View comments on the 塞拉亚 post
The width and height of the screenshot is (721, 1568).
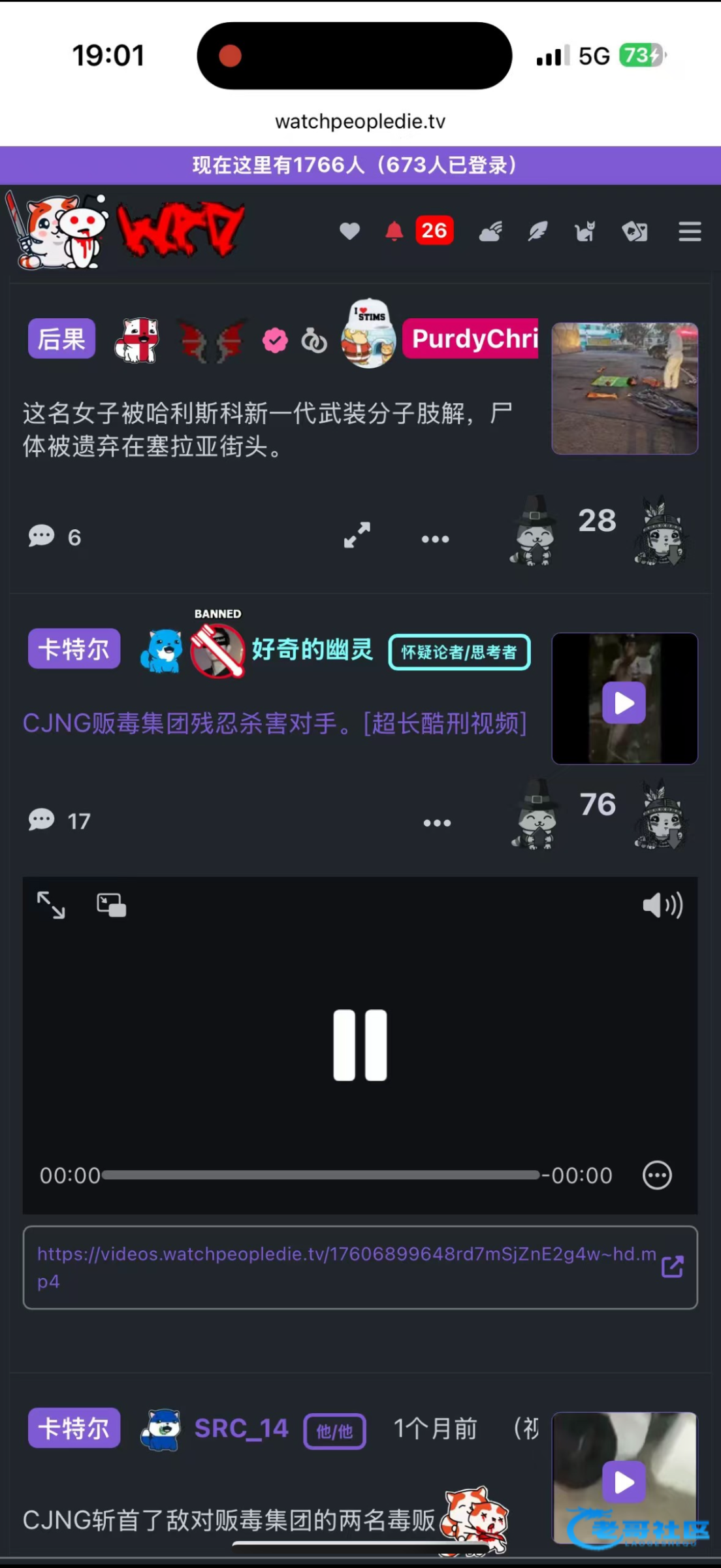[55, 537]
